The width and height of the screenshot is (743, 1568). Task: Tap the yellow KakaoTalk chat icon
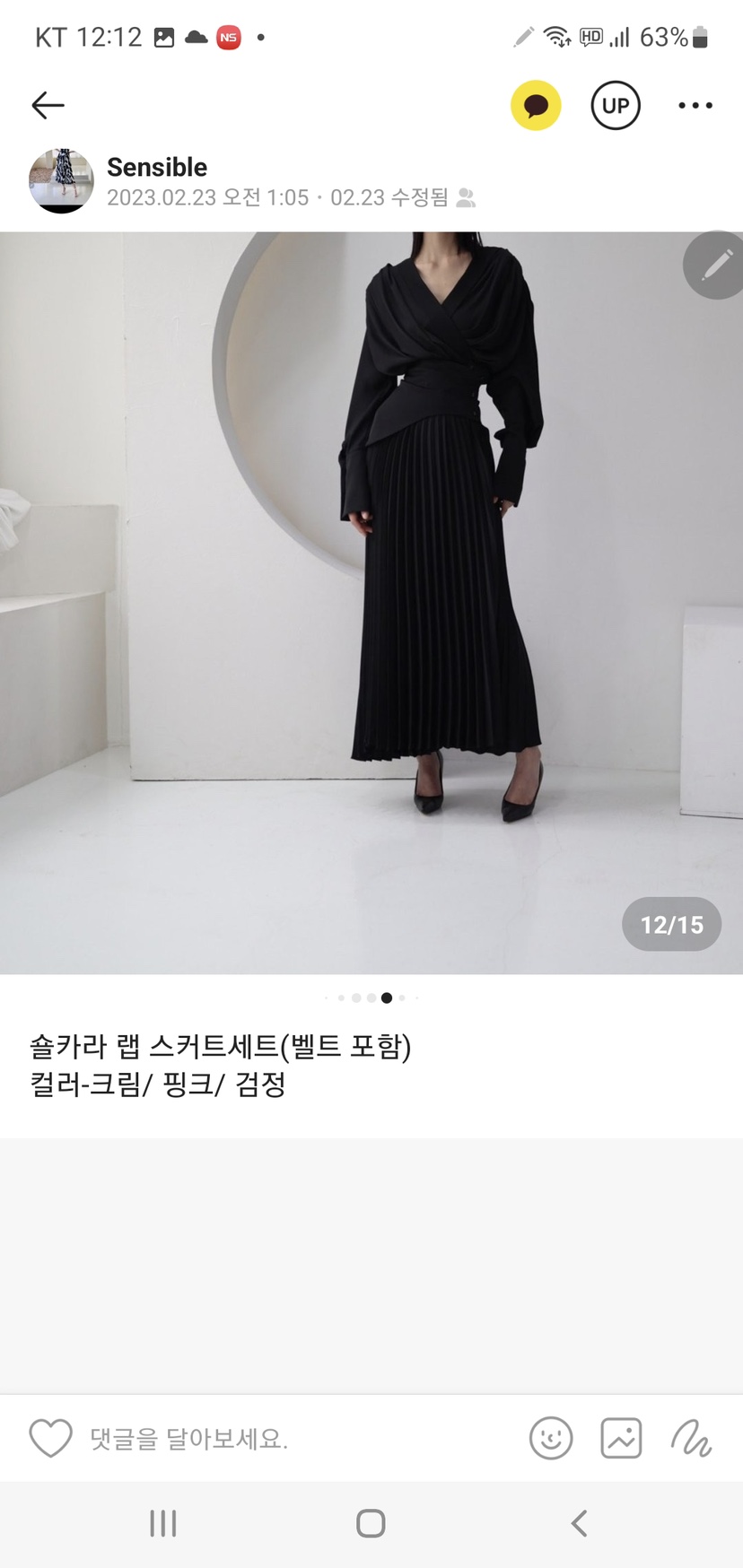point(536,106)
